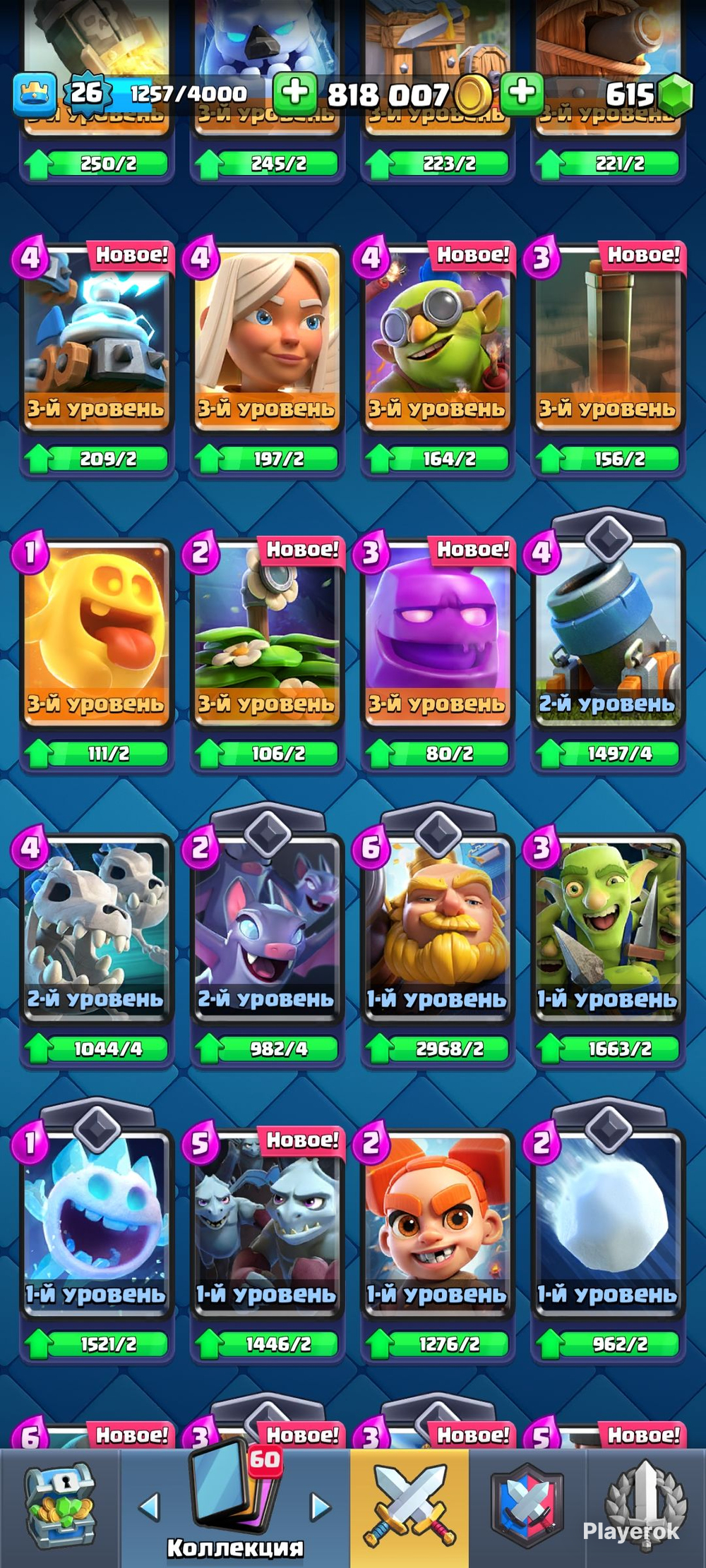This screenshot has height=1568, width=706.
Task: Go to the battle crossed-swords tab
Action: pos(409,1508)
